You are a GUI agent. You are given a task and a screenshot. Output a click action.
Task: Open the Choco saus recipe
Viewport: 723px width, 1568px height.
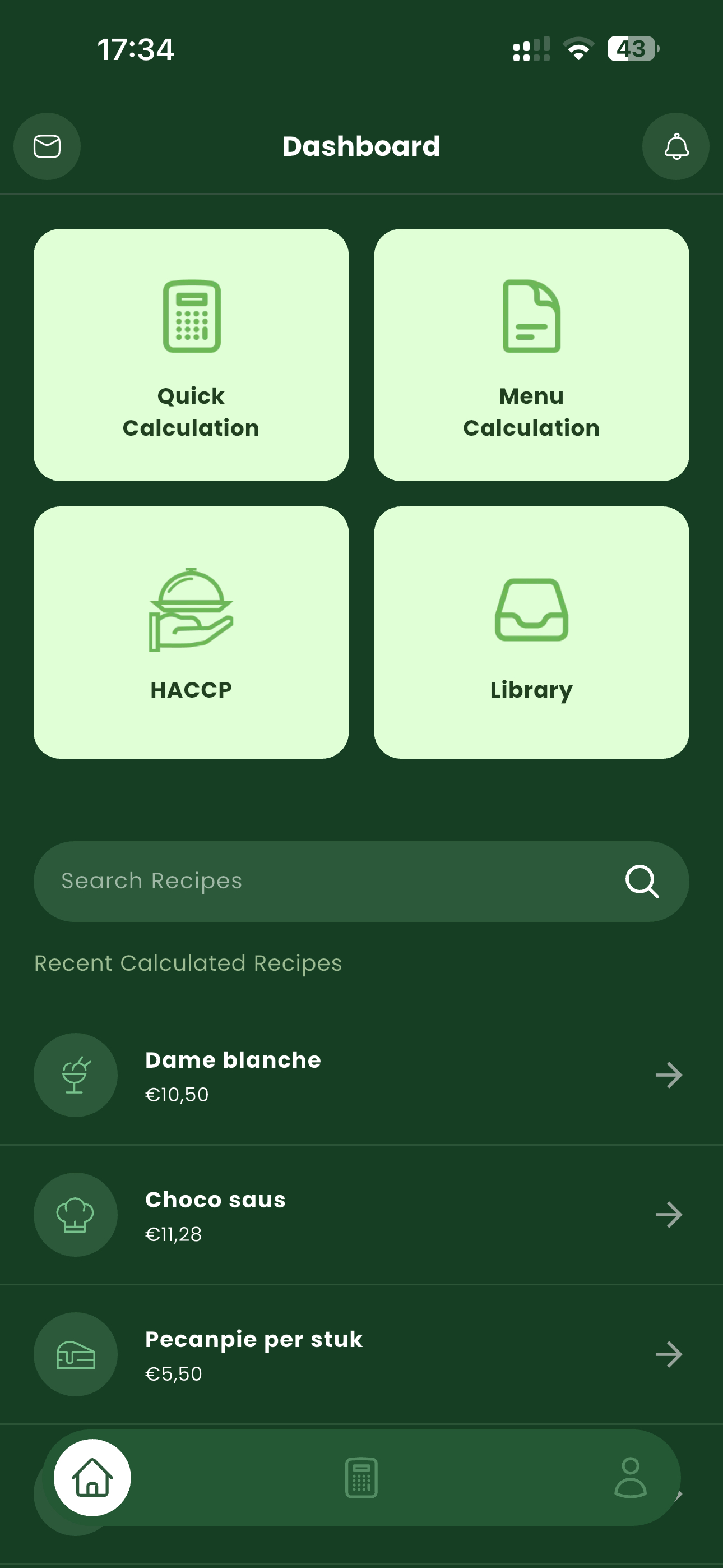click(x=361, y=1214)
